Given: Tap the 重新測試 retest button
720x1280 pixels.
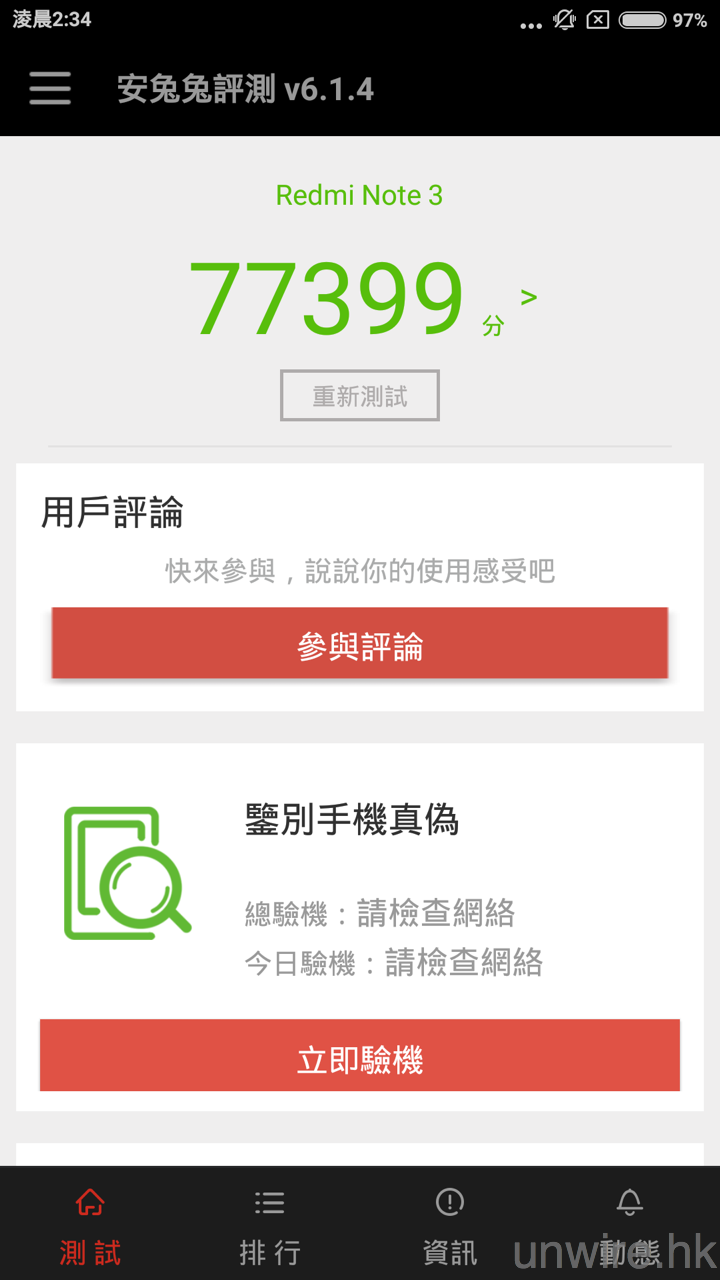Looking at the screenshot, I should tap(360, 396).
